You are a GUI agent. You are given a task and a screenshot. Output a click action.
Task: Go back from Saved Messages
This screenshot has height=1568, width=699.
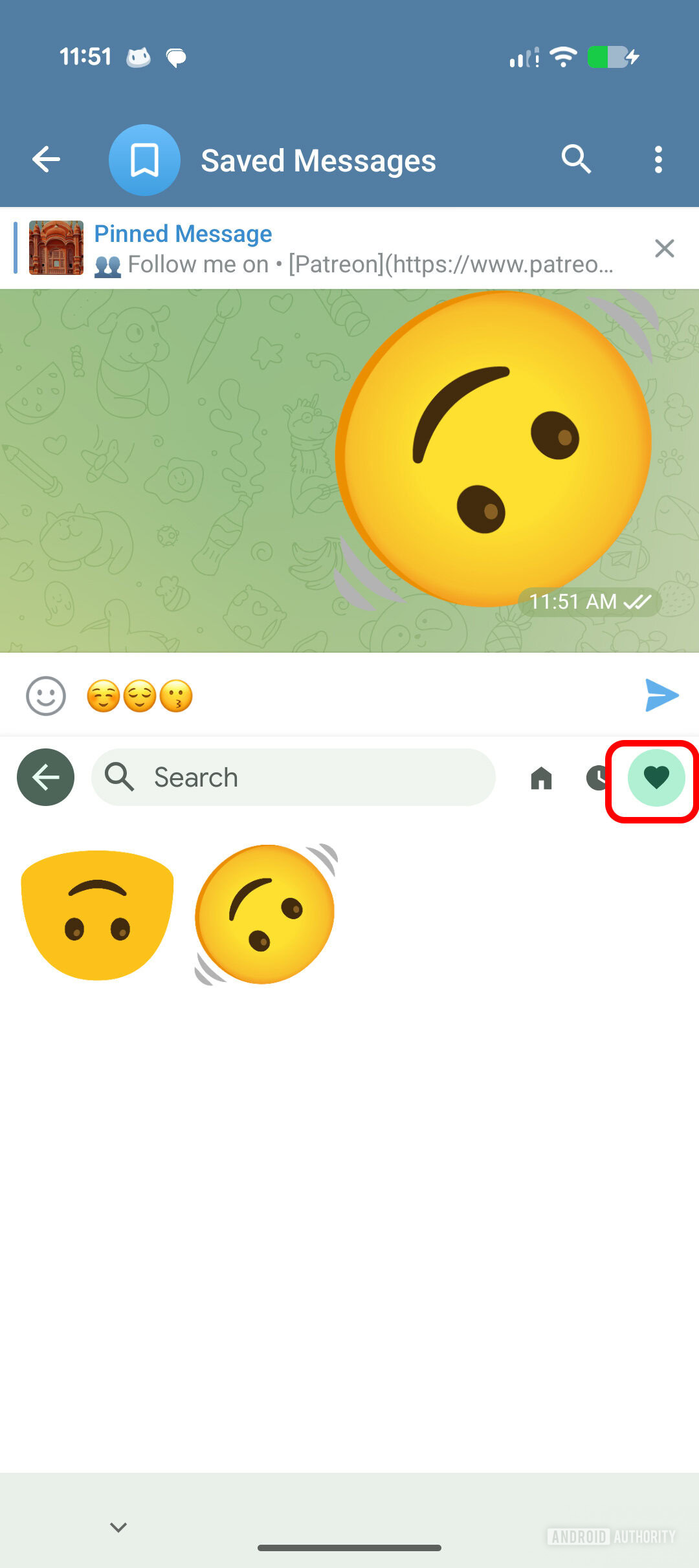point(46,159)
